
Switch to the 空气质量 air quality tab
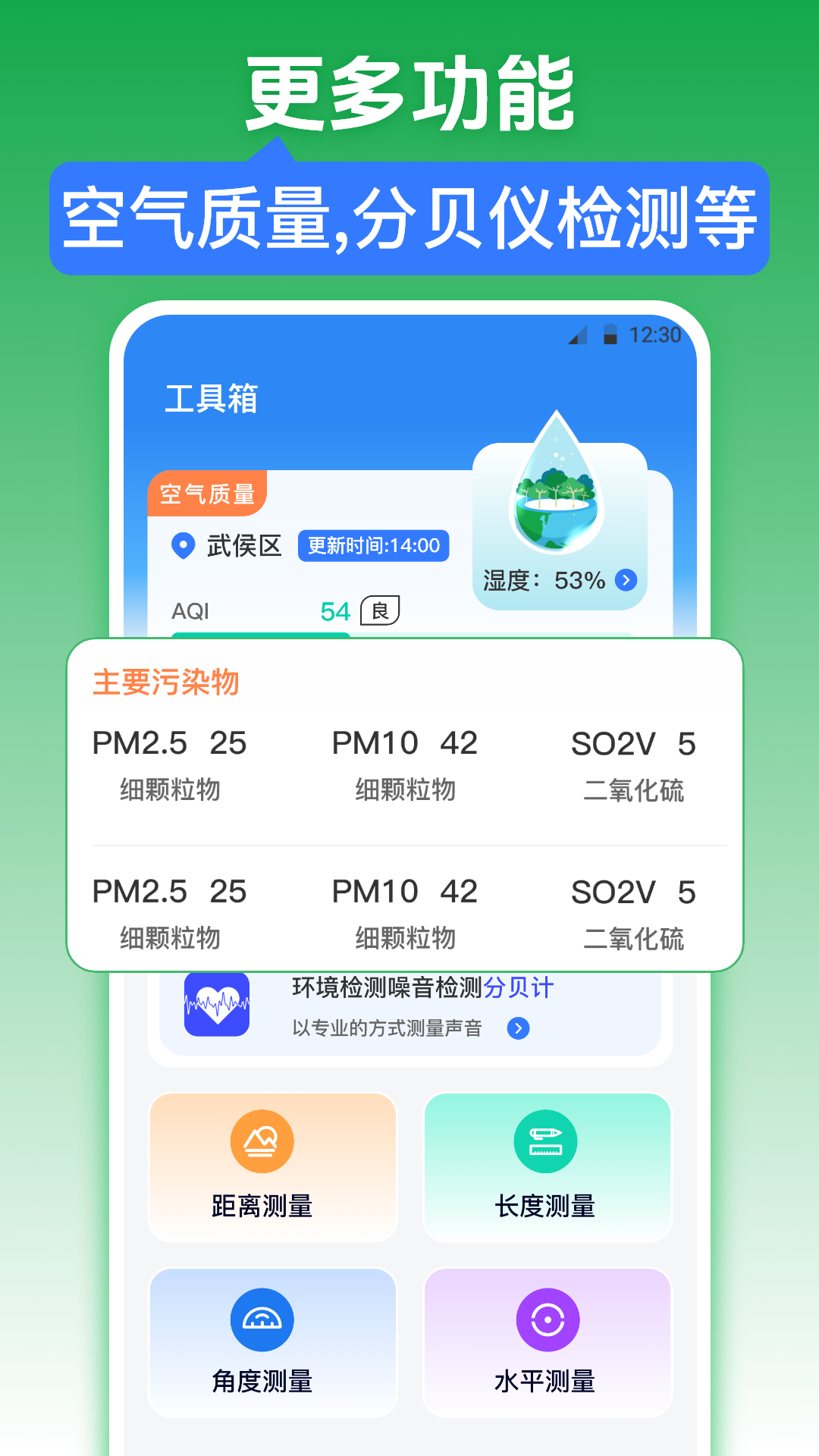(209, 492)
